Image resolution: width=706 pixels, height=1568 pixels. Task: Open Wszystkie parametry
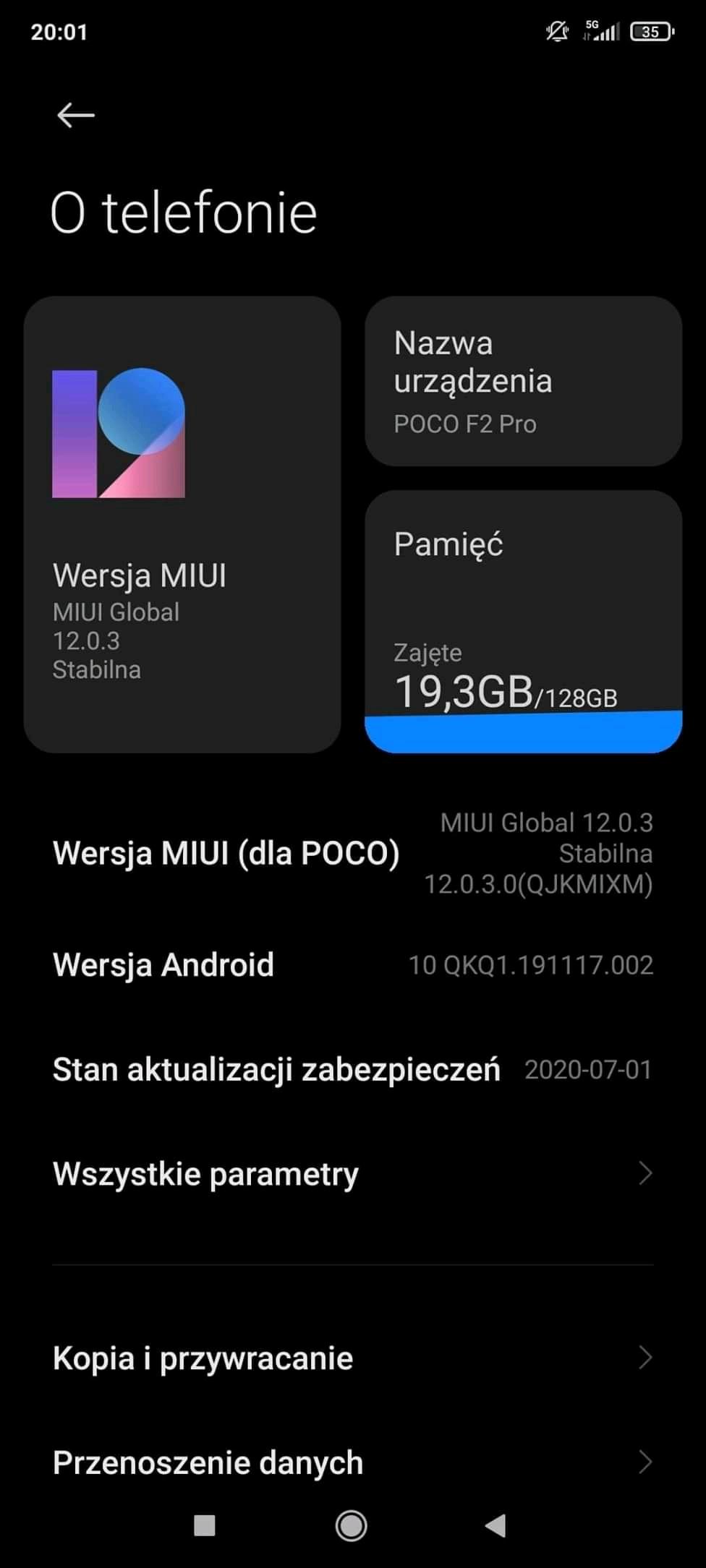(352, 1174)
